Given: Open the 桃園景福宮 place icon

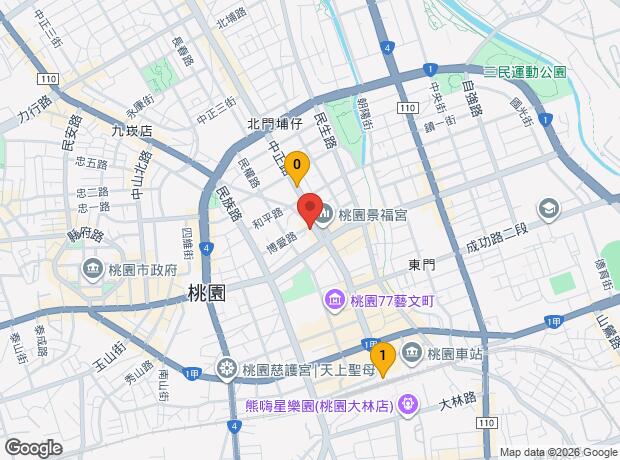Looking at the screenshot, I should coord(325,215).
